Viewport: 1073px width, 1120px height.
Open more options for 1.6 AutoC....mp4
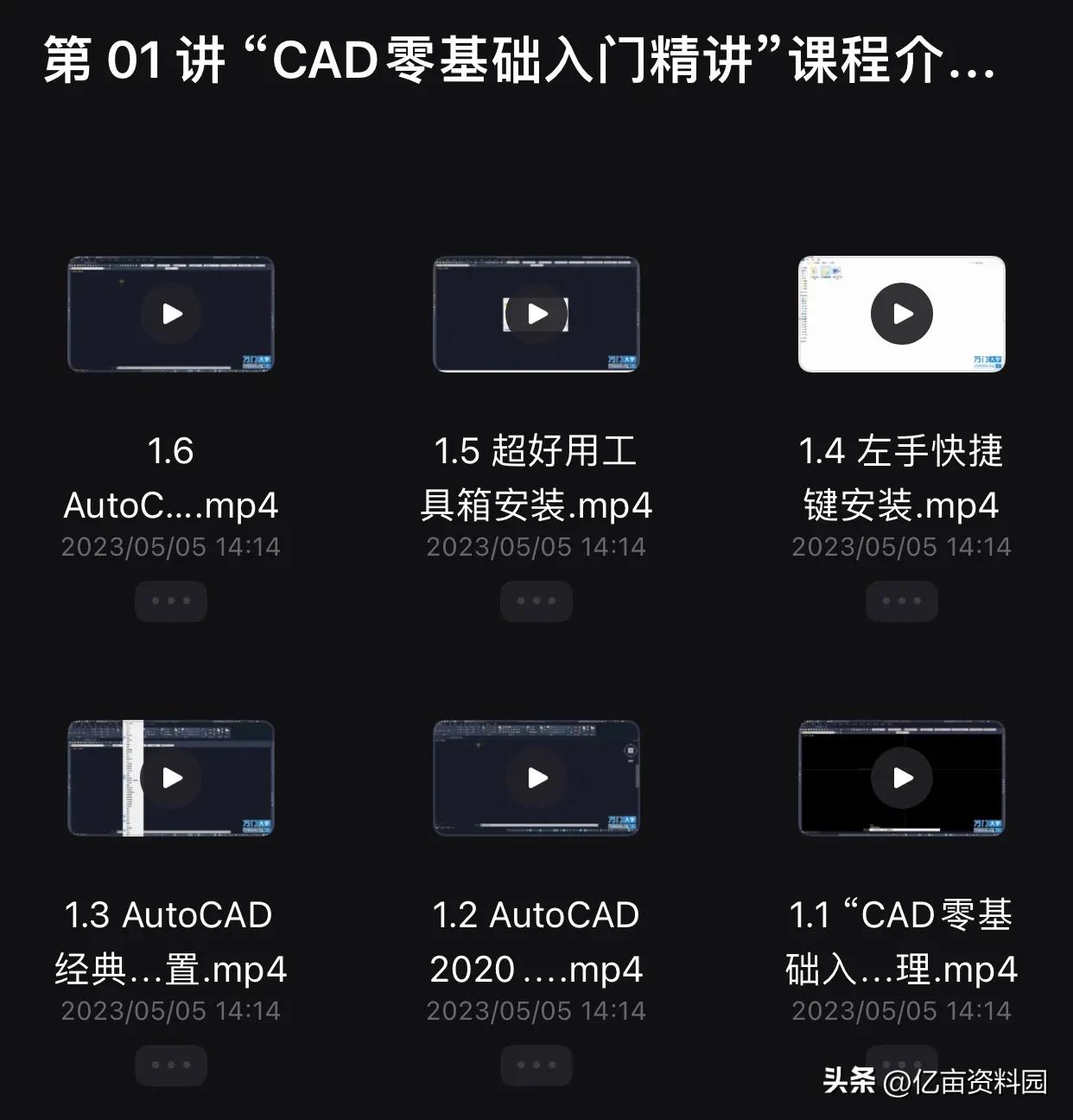(x=171, y=601)
